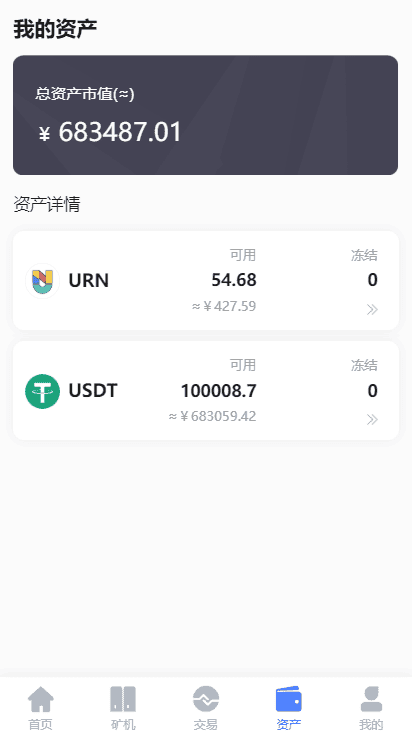Image resolution: width=412 pixels, height=735 pixels.
Task: Open the USDT asset card
Action: [x=206, y=390]
